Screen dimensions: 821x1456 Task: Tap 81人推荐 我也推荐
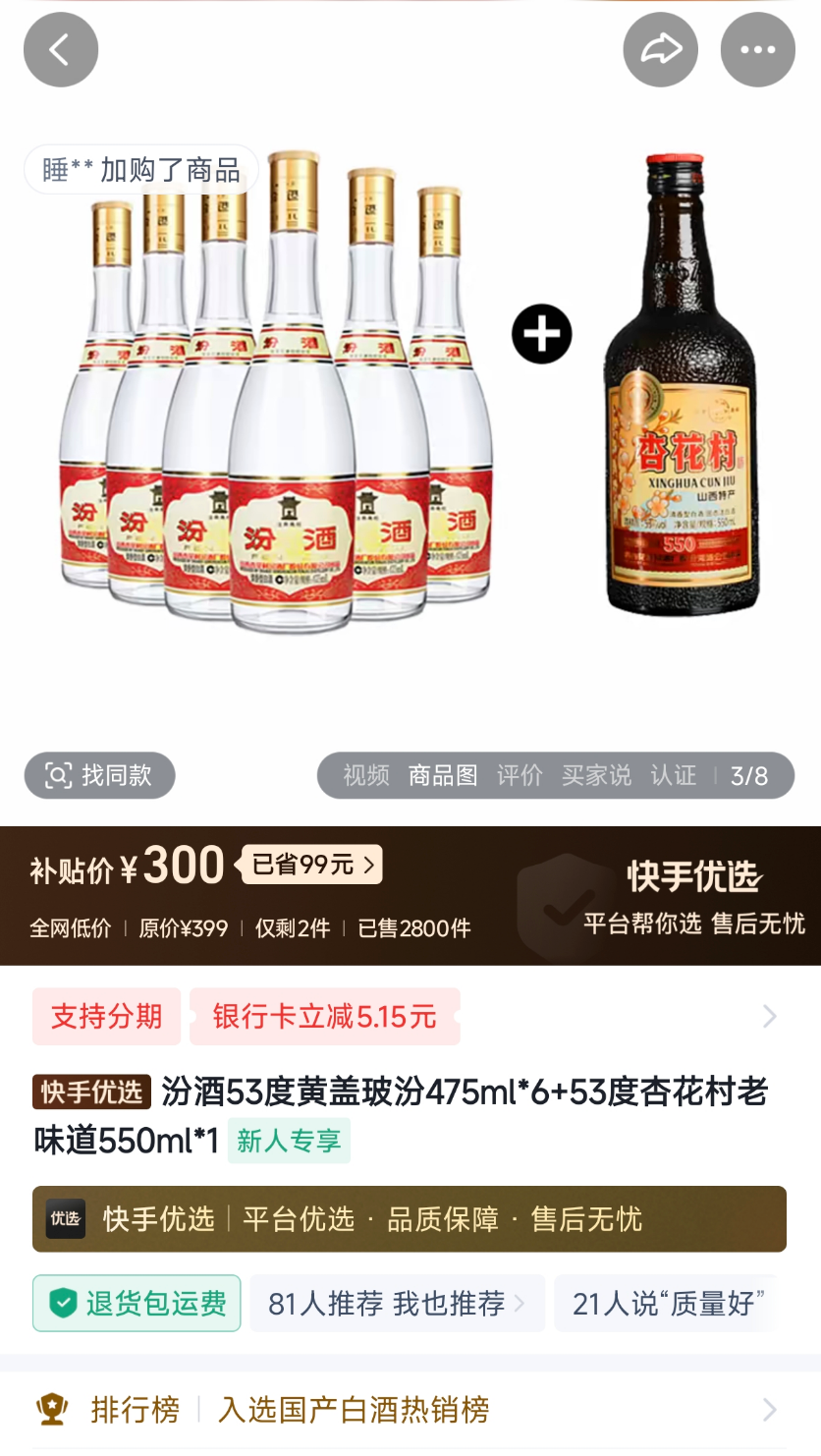(397, 1304)
